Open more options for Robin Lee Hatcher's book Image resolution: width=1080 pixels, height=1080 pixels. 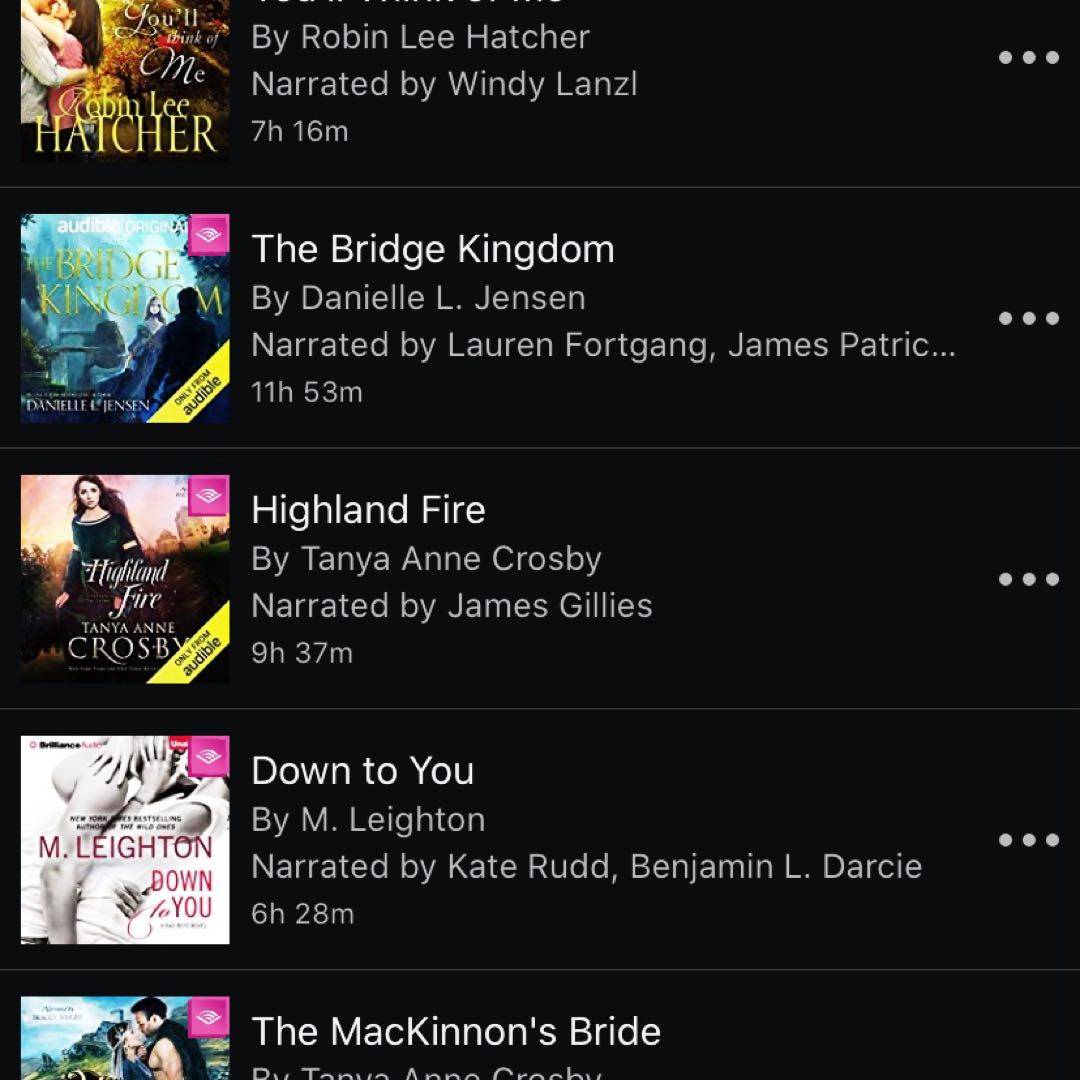pyautogui.click(x=1028, y=57)
